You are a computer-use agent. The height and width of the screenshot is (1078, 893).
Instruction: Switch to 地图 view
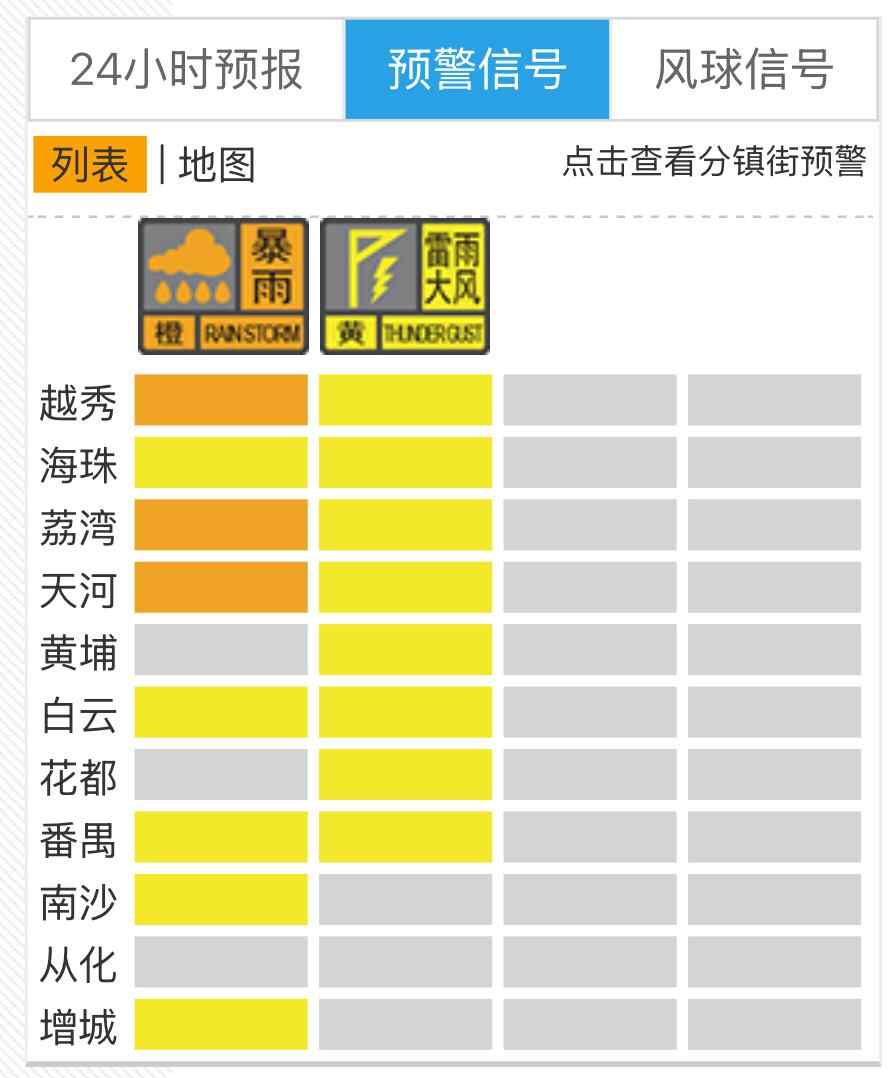(217, 165)
